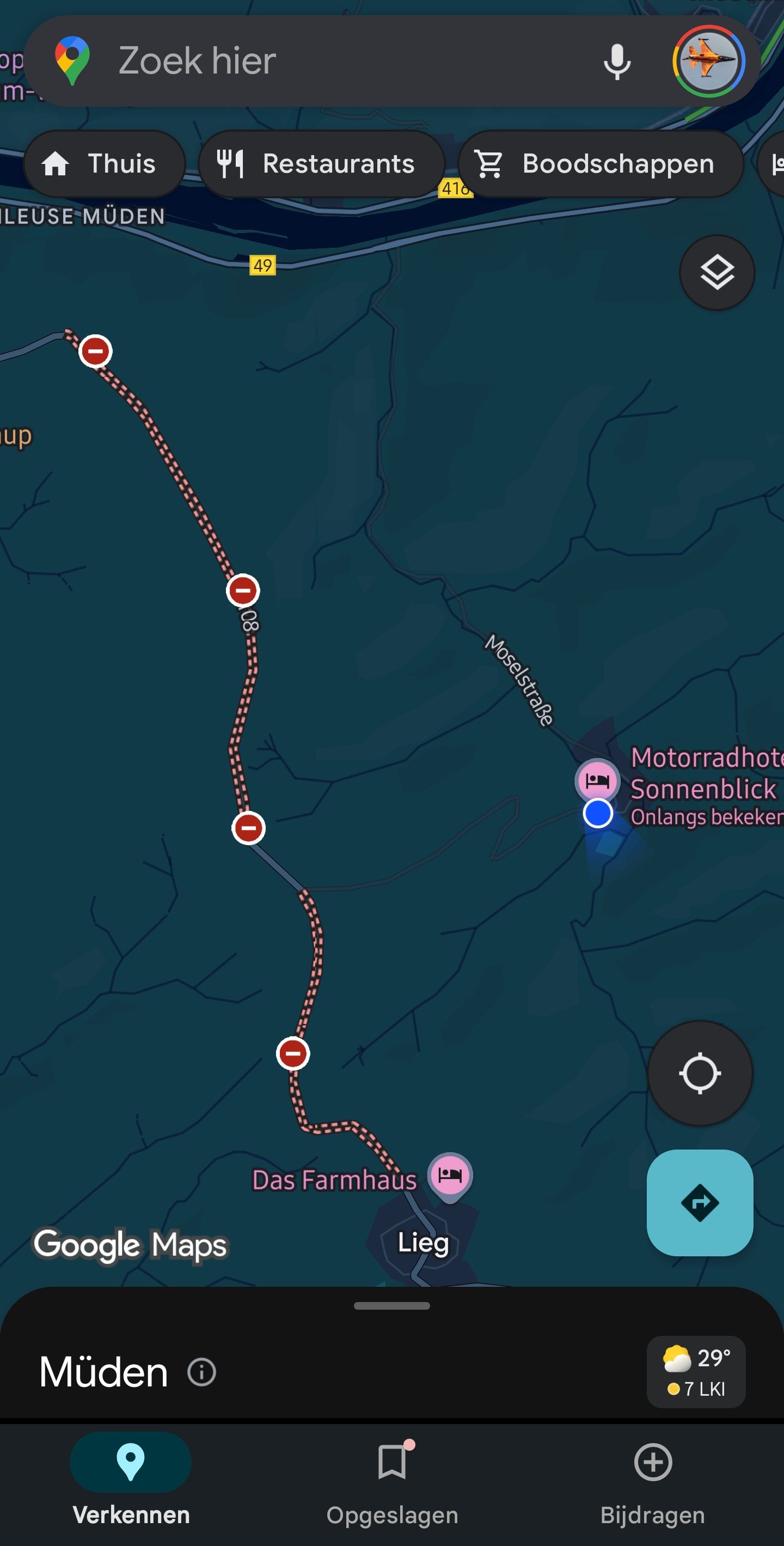
Task: Open the weather card showing 29°
Action: click(696, 1372)
